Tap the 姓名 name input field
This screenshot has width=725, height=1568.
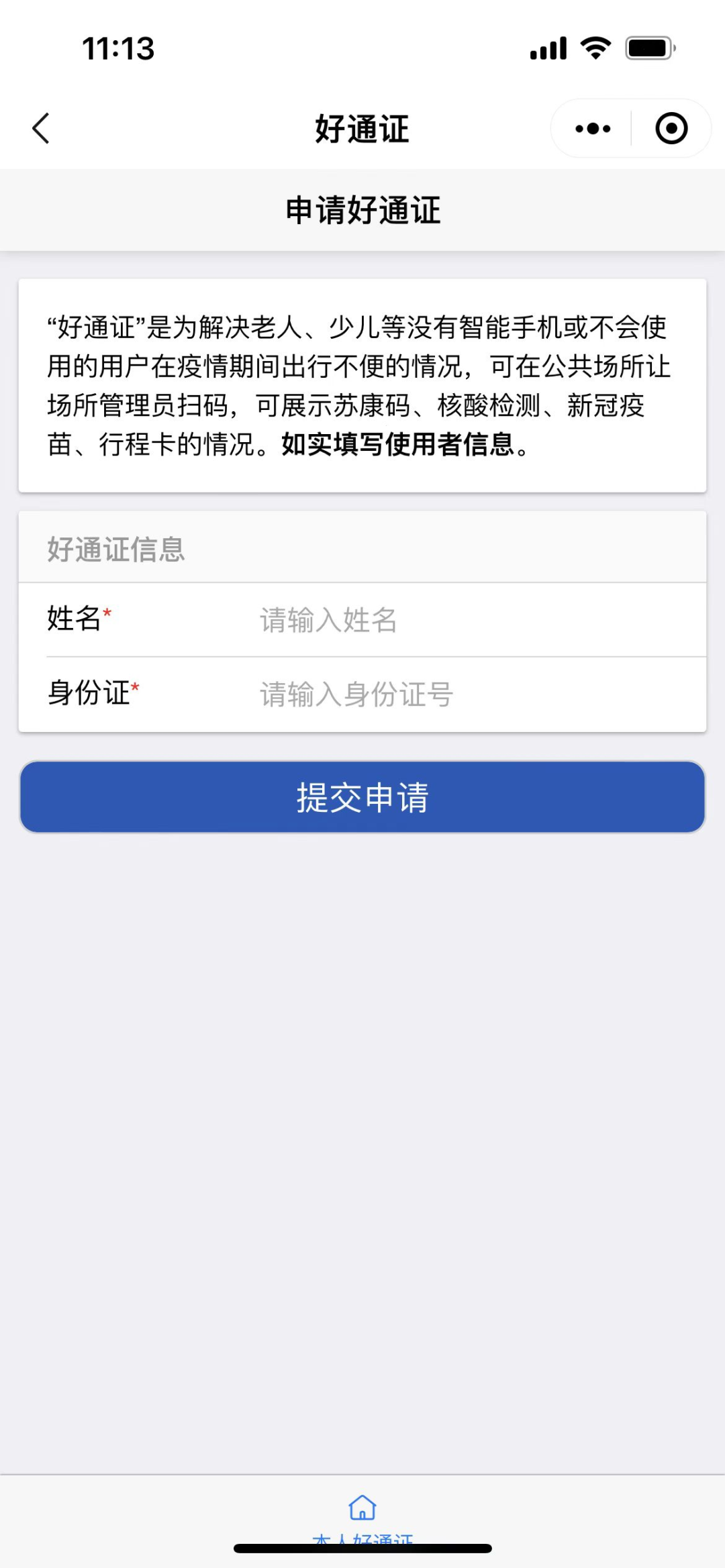coord(470,620)
